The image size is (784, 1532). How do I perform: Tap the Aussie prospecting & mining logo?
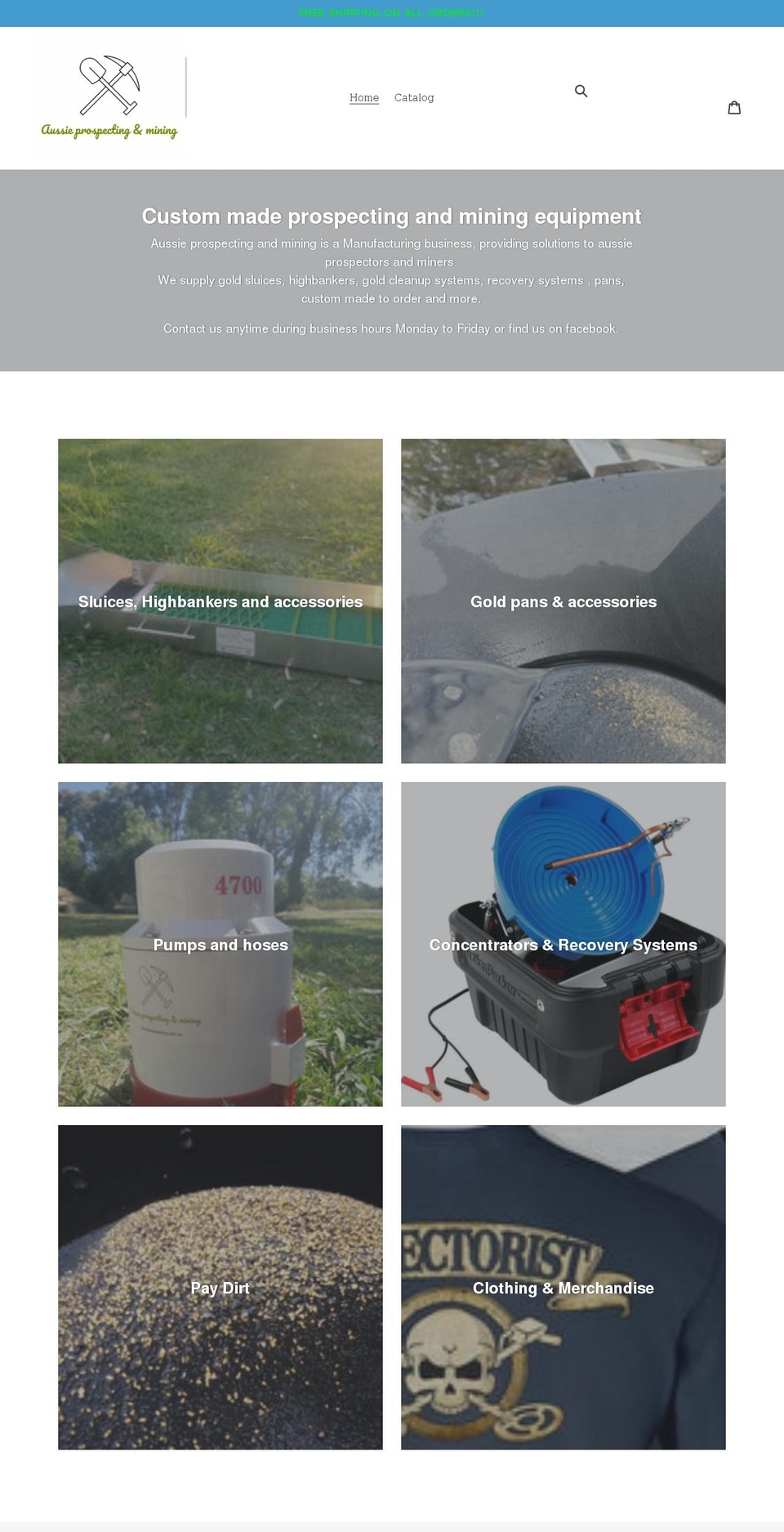109,97
